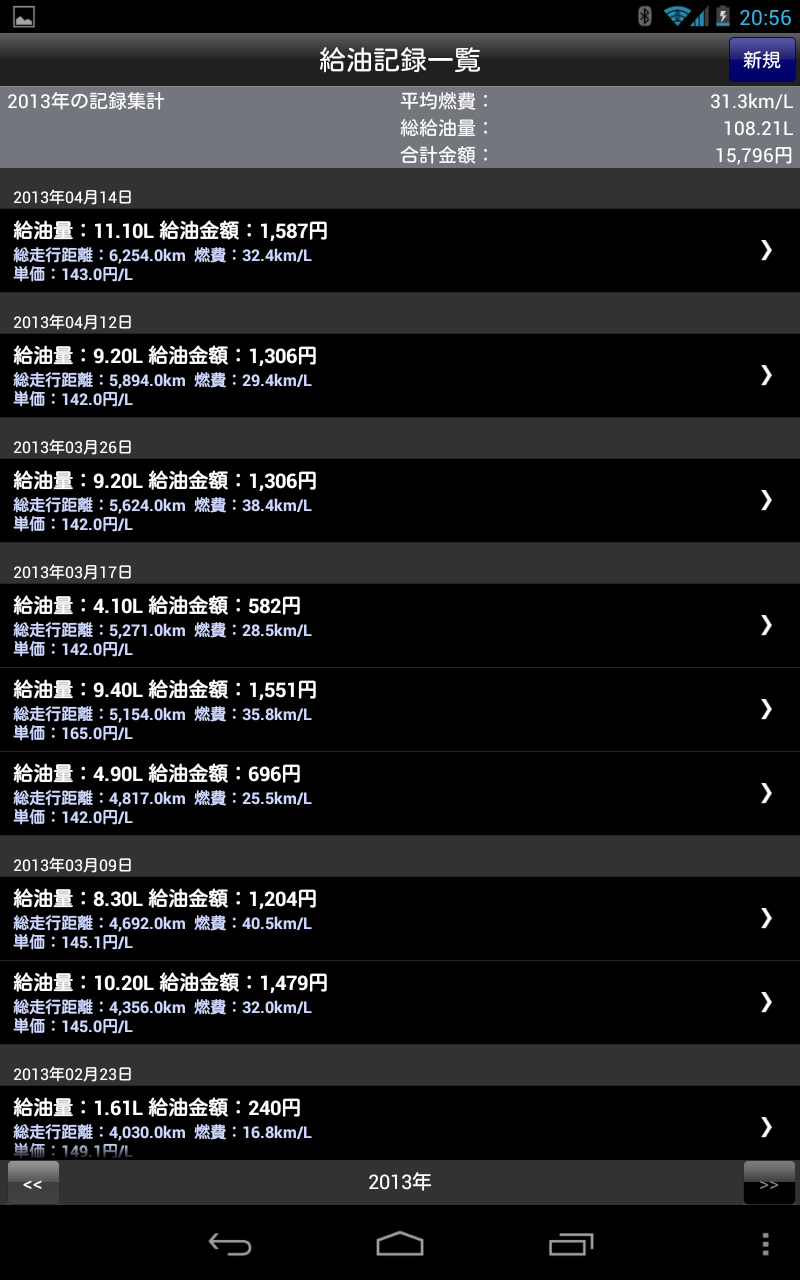Viewport: 800px width, 1280px height.
Task: Open the 11.10L record for 1,587円
Action: (400, 250)
